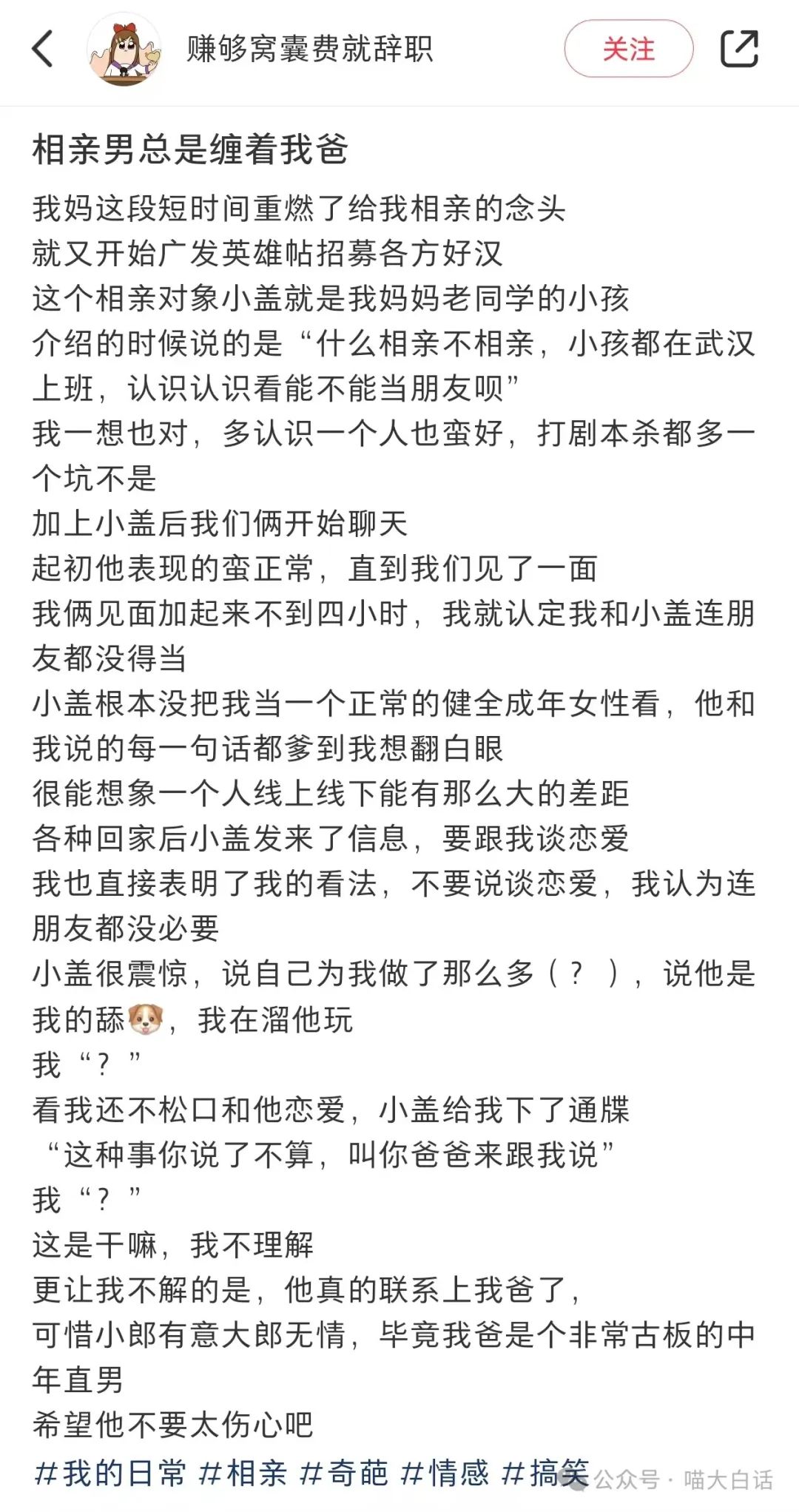Open the #情感 hashtag
The width and height of the screenshot is (799, 1512).
[x=445, y=1473]
